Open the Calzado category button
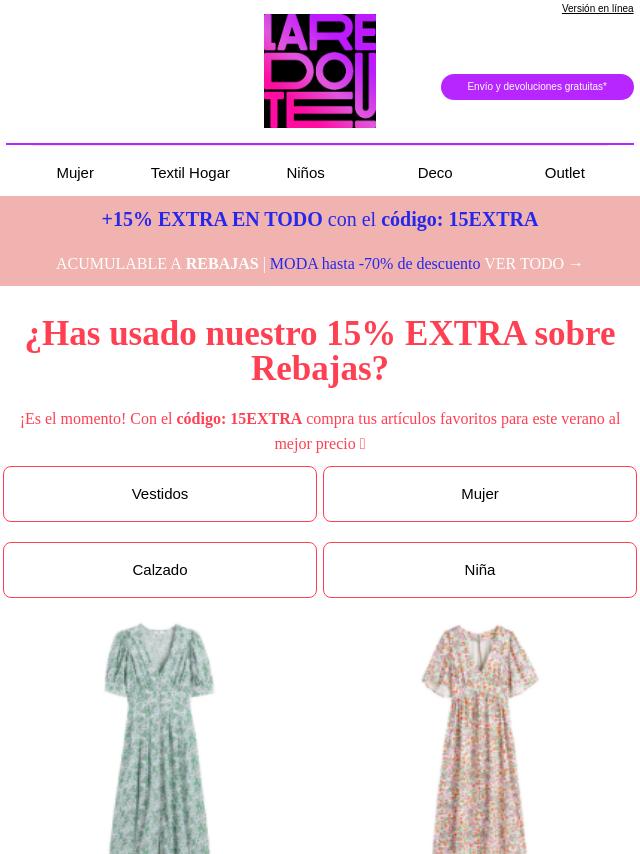Image resolution: width=640 pixels, height=854 pixels. (x=160, y=570)
